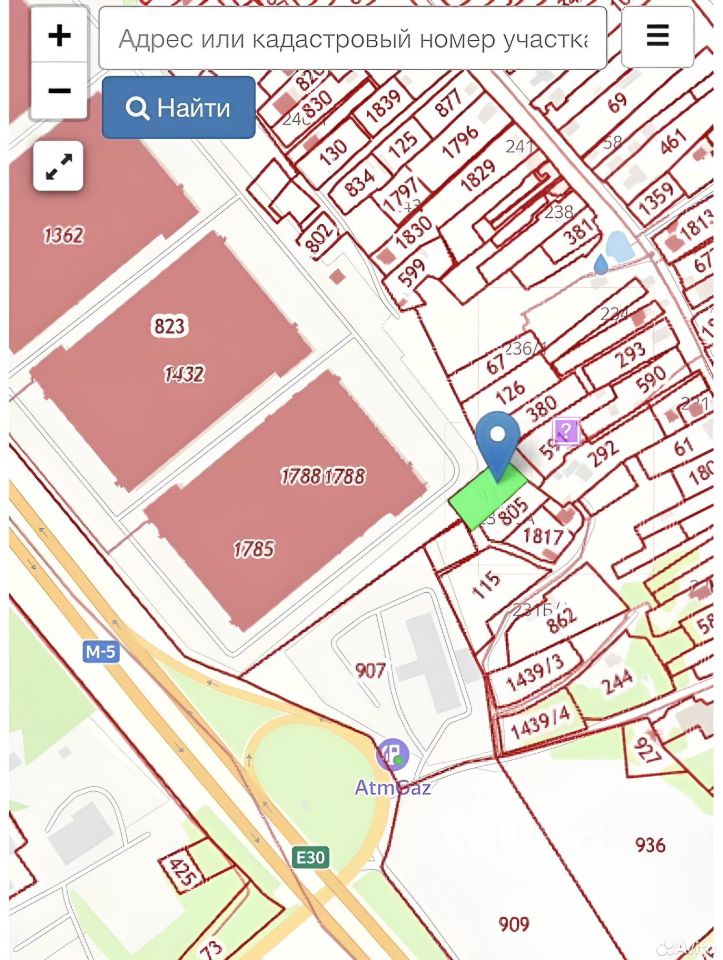723x960 pixels.
Task: Tap the purple question mark marker
Action: click(566, 431)
